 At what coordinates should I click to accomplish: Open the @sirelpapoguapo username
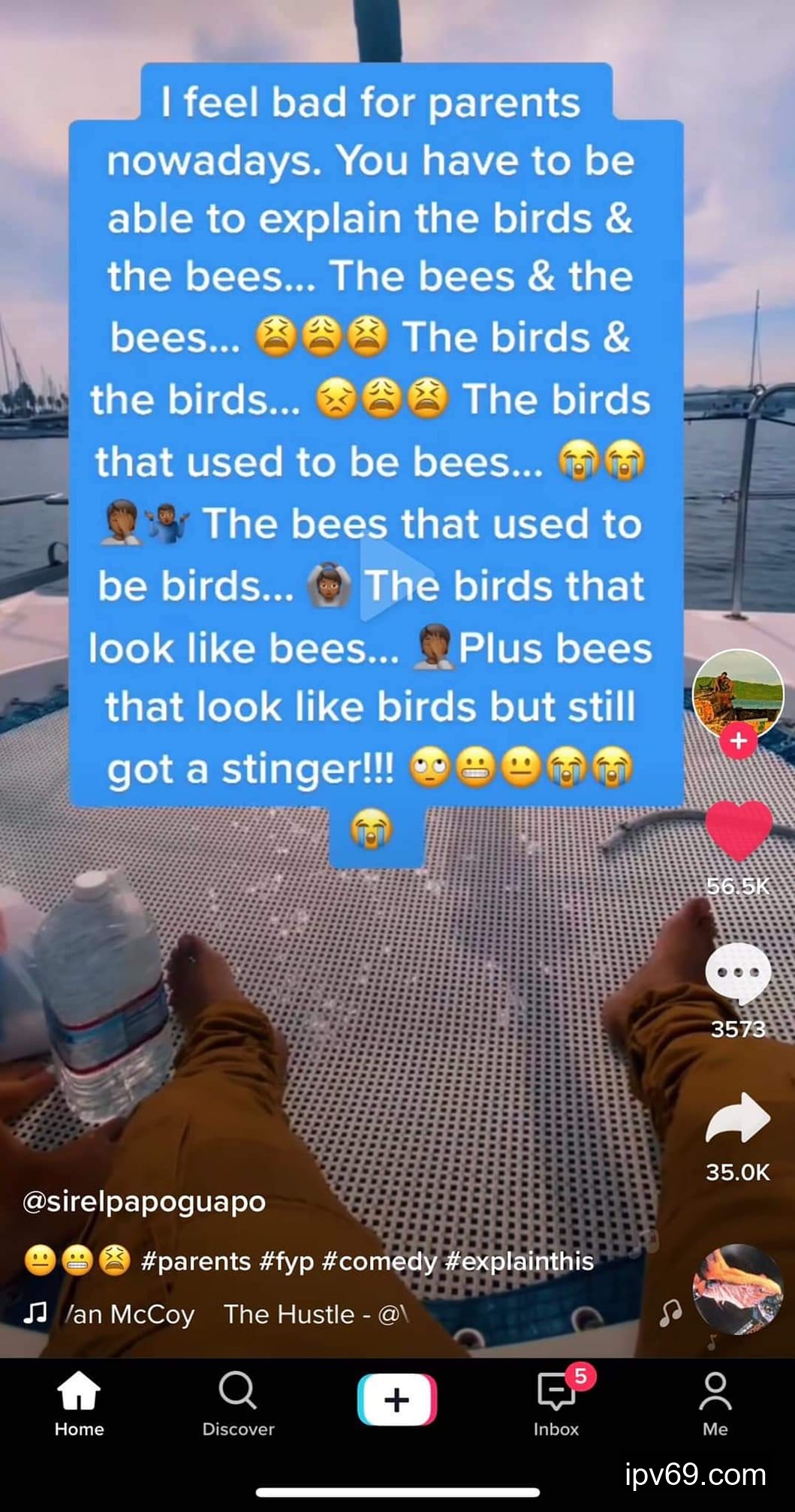point(144,1201)
